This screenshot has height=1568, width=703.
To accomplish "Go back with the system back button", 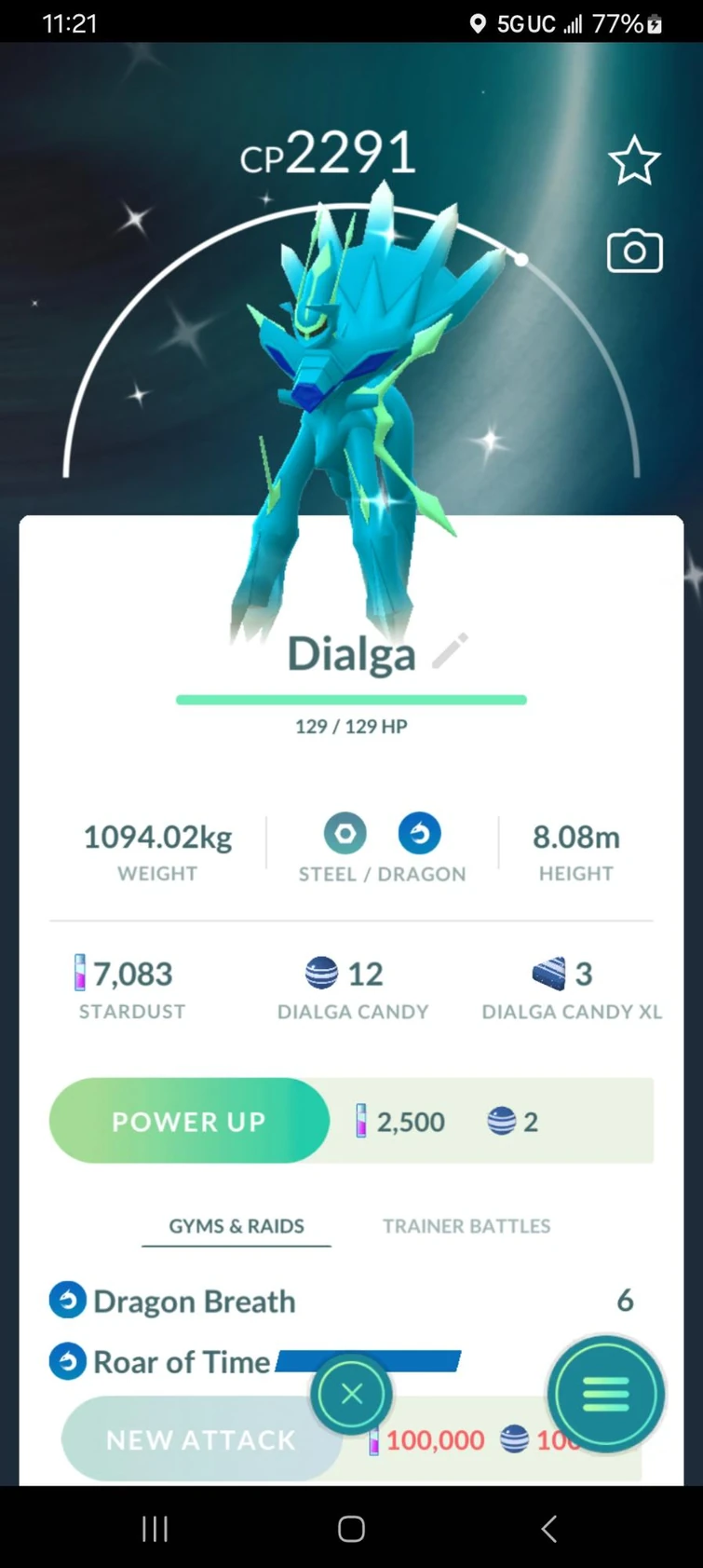I will tap(549, 1528).
